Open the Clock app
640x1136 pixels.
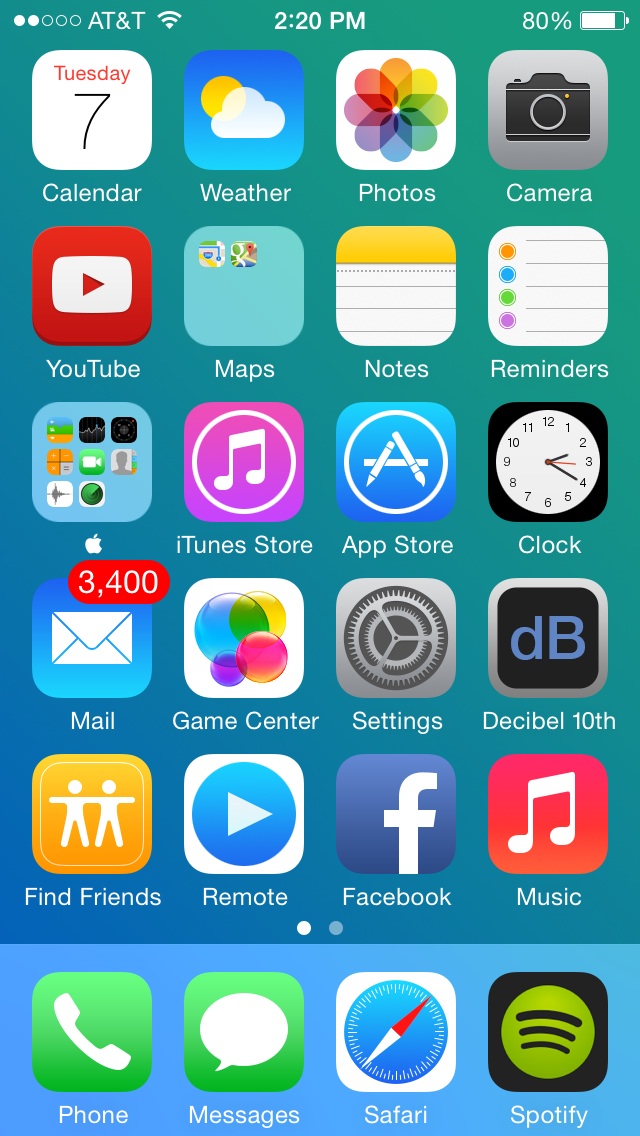click(548, 462)
